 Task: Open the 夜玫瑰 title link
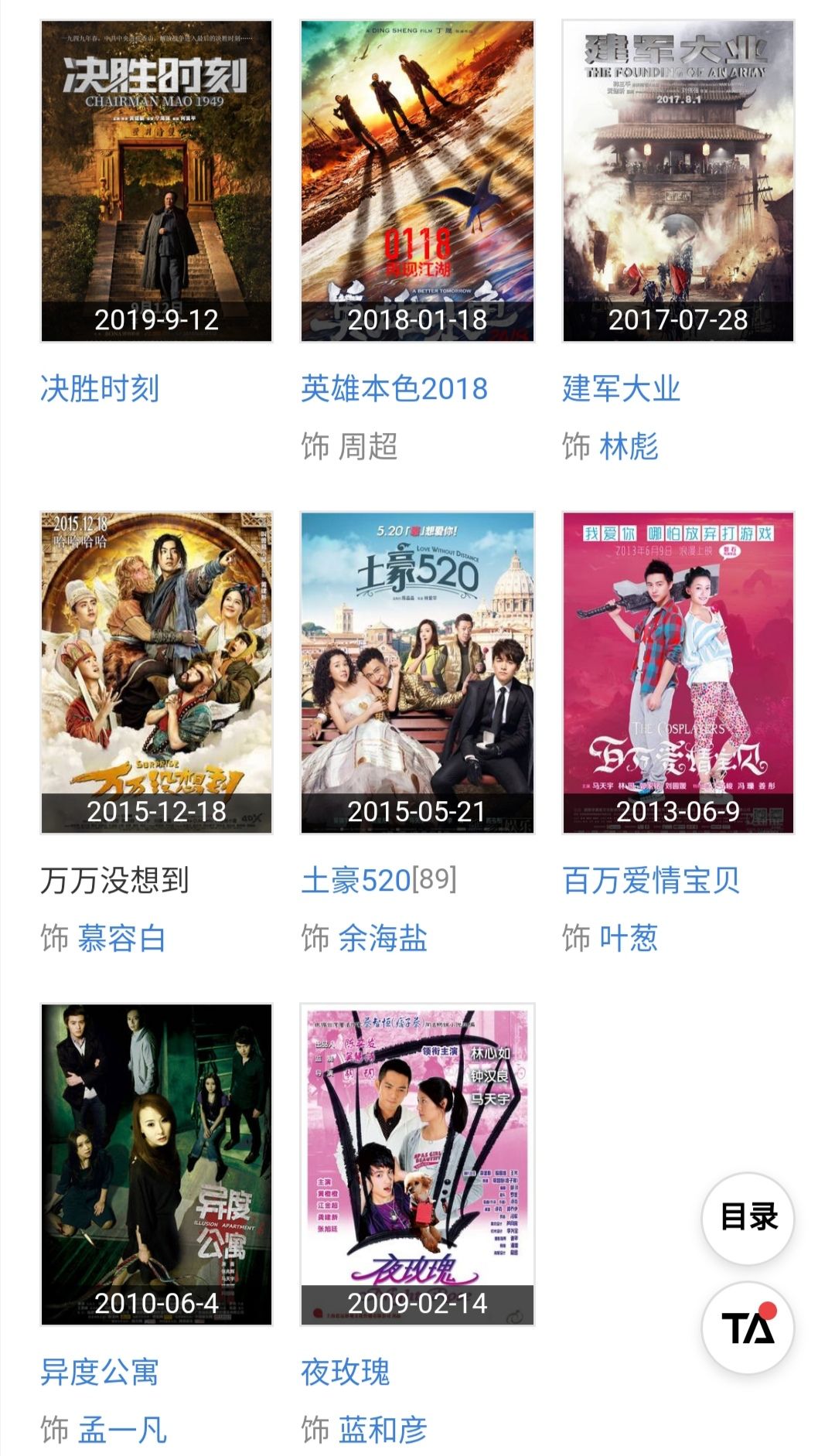point(345,1372)
